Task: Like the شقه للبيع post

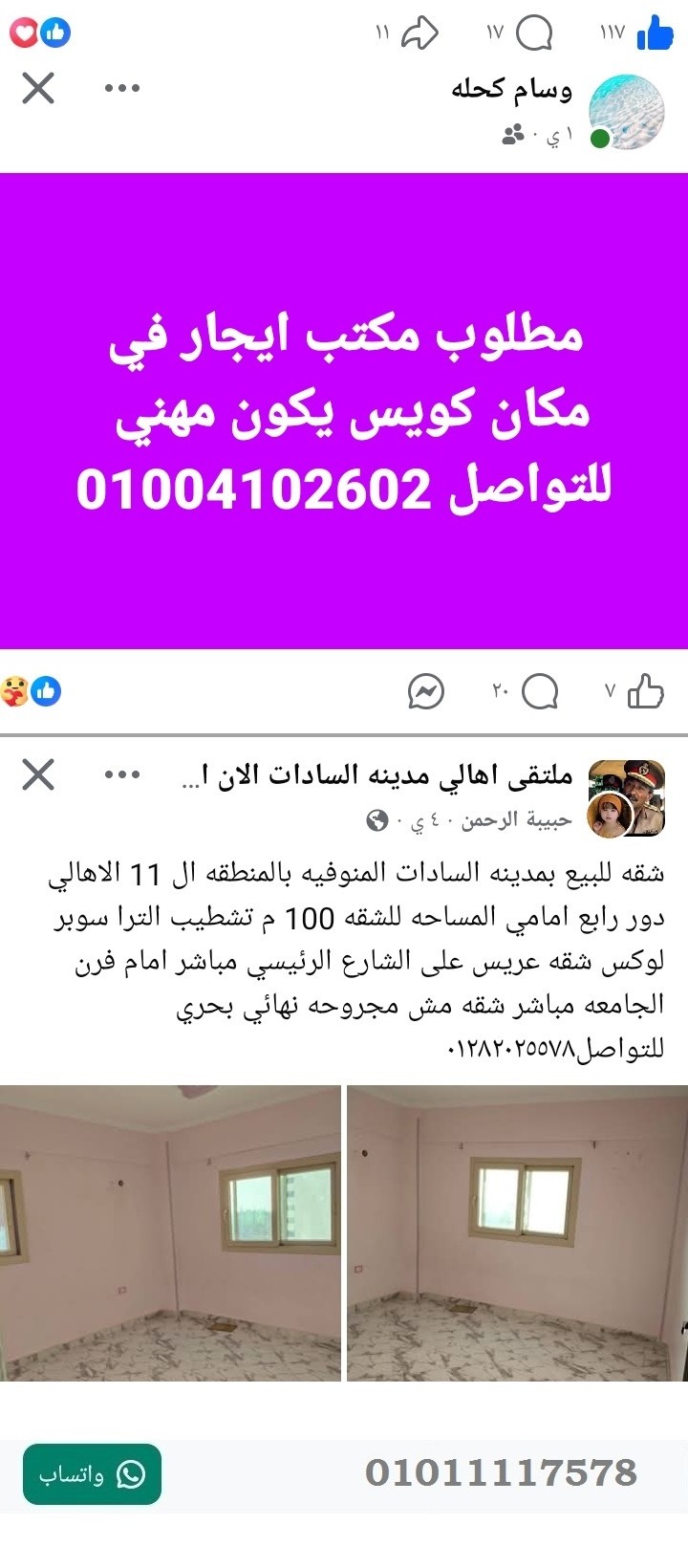Action: tap(648, 691)
